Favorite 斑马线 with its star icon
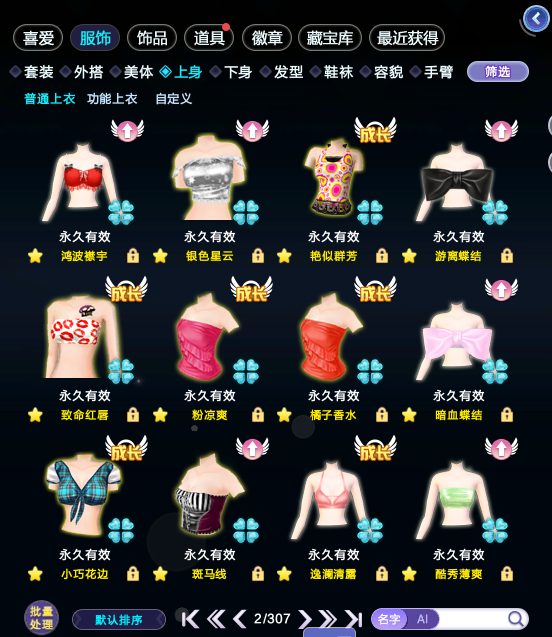This screenshot has width=552, height=637. [160, 574]
